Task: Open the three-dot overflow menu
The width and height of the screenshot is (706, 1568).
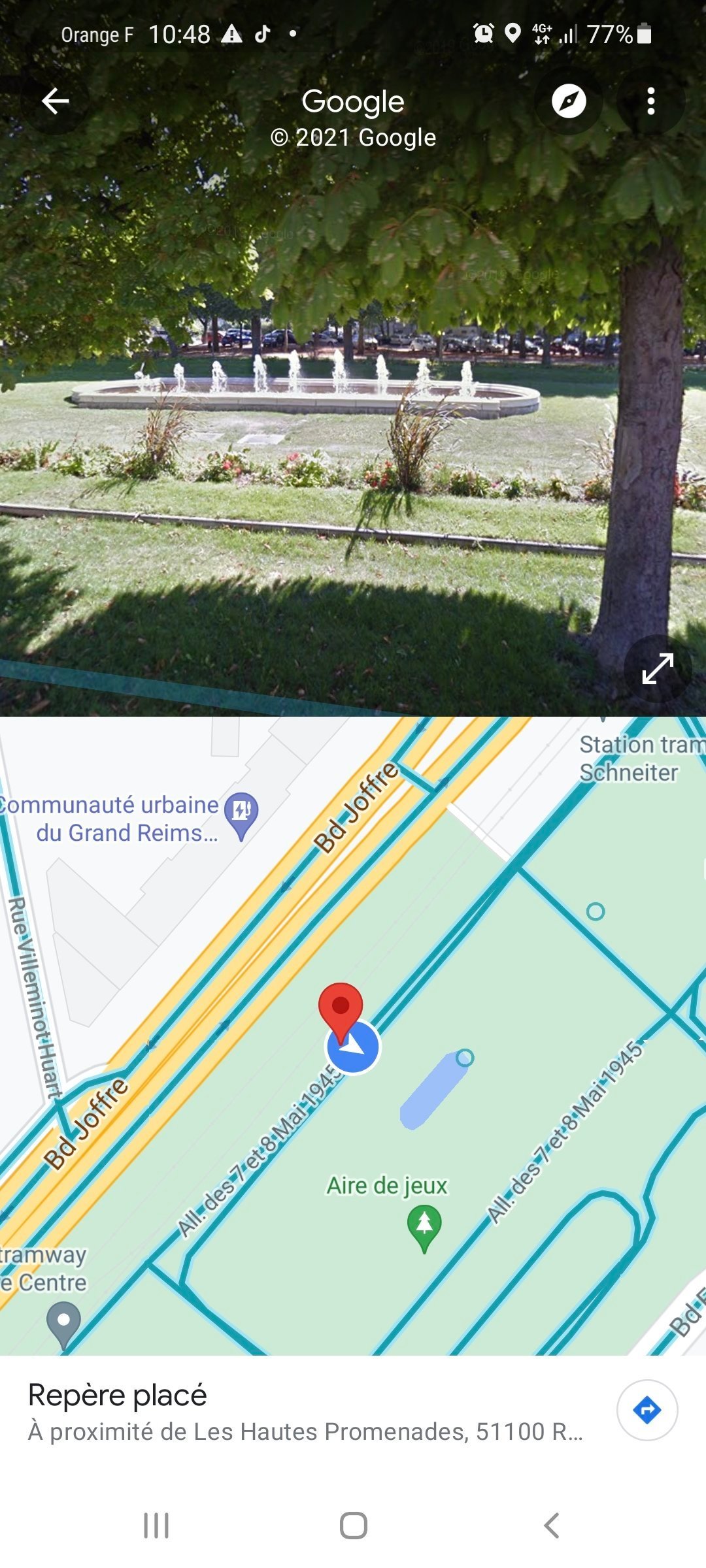Action: coord(650,101)
